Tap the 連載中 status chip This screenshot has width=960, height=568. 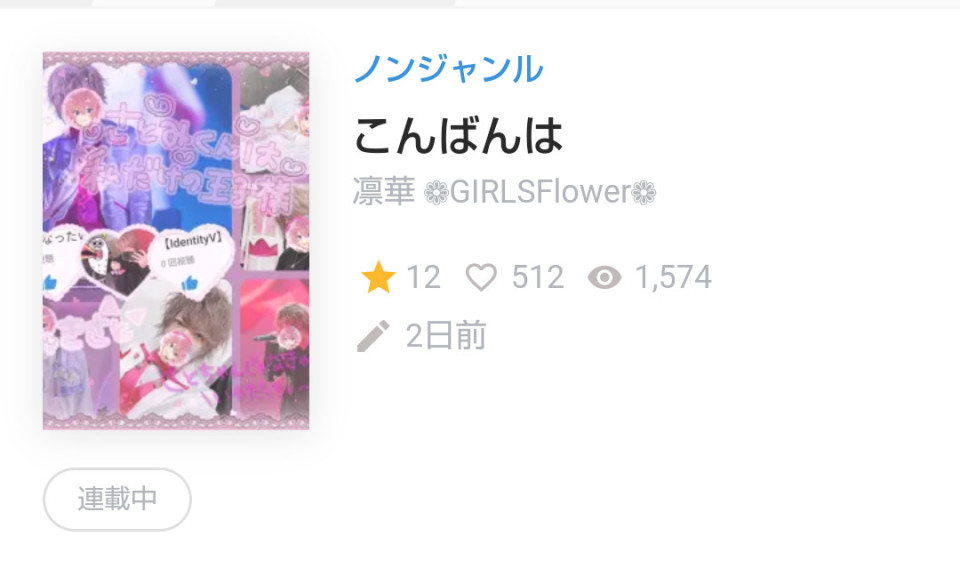tap(117, 499)
